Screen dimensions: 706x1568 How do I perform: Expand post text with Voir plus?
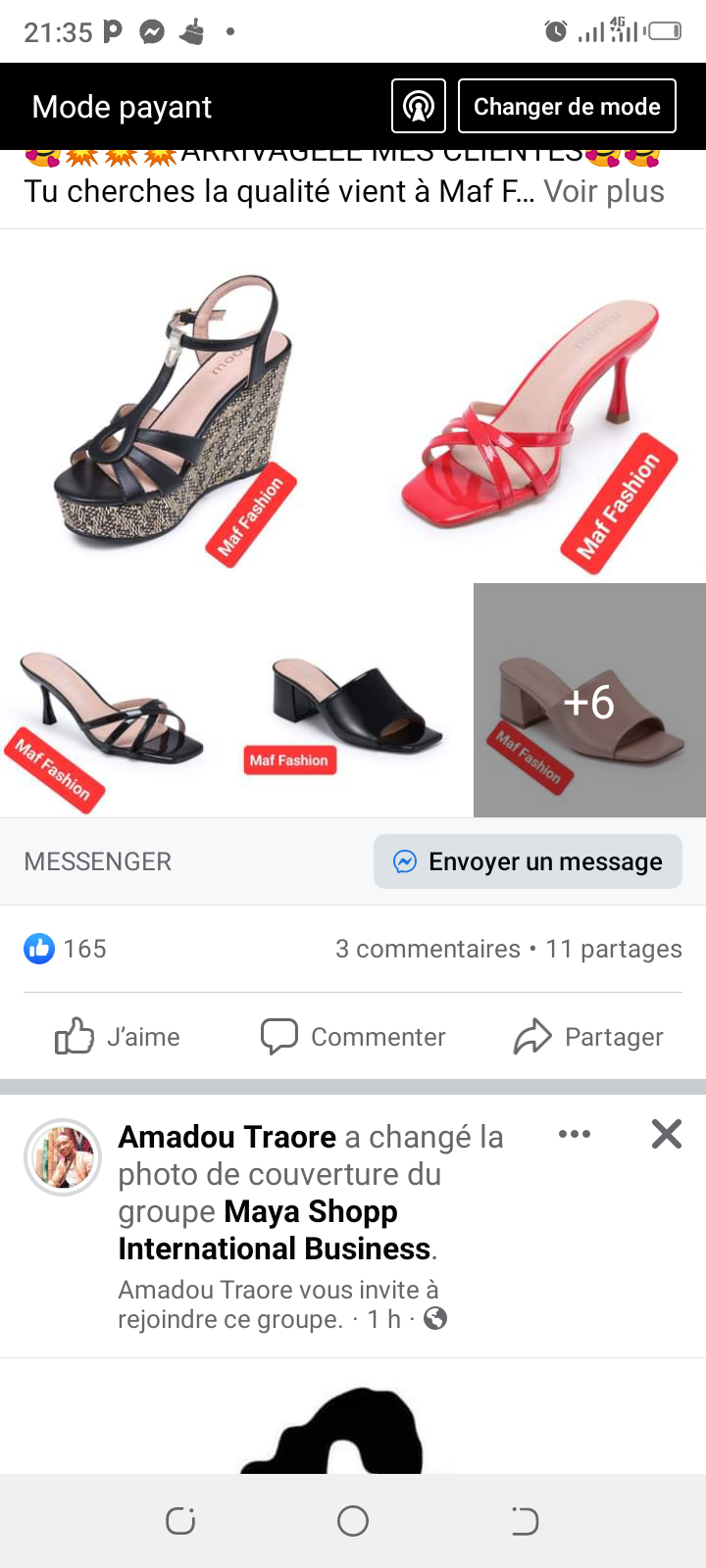[x=604, y=191]
